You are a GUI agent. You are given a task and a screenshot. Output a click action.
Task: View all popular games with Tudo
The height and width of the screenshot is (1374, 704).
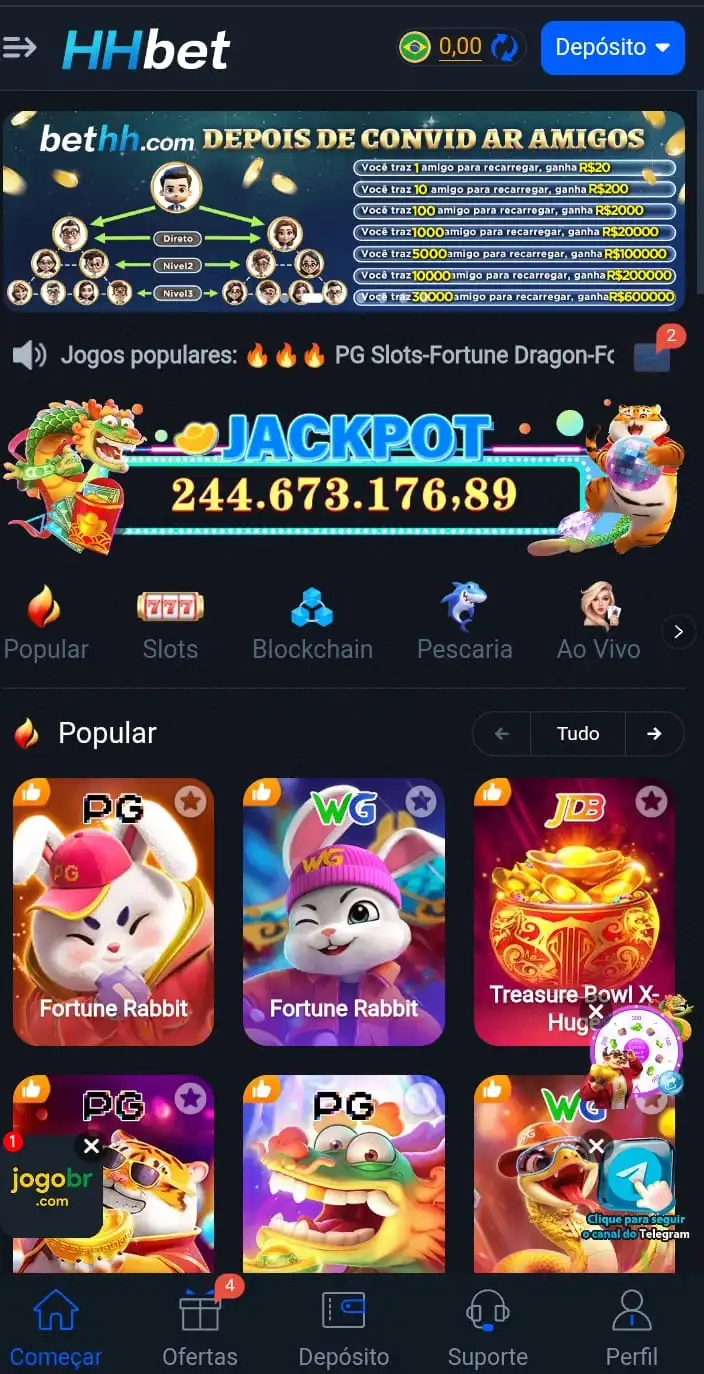coord(578,733)
